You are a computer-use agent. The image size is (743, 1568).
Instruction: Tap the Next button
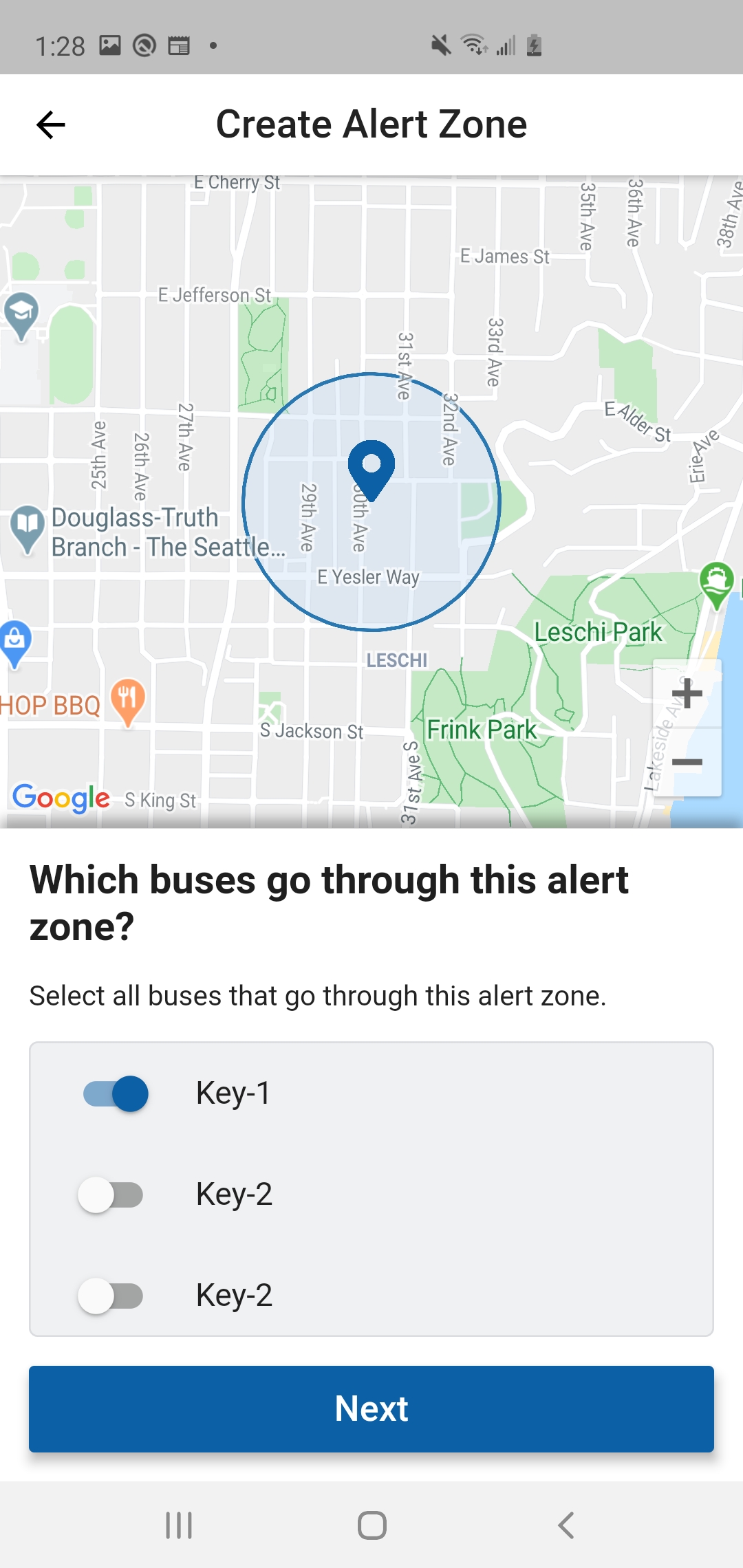click(371, 1408)
